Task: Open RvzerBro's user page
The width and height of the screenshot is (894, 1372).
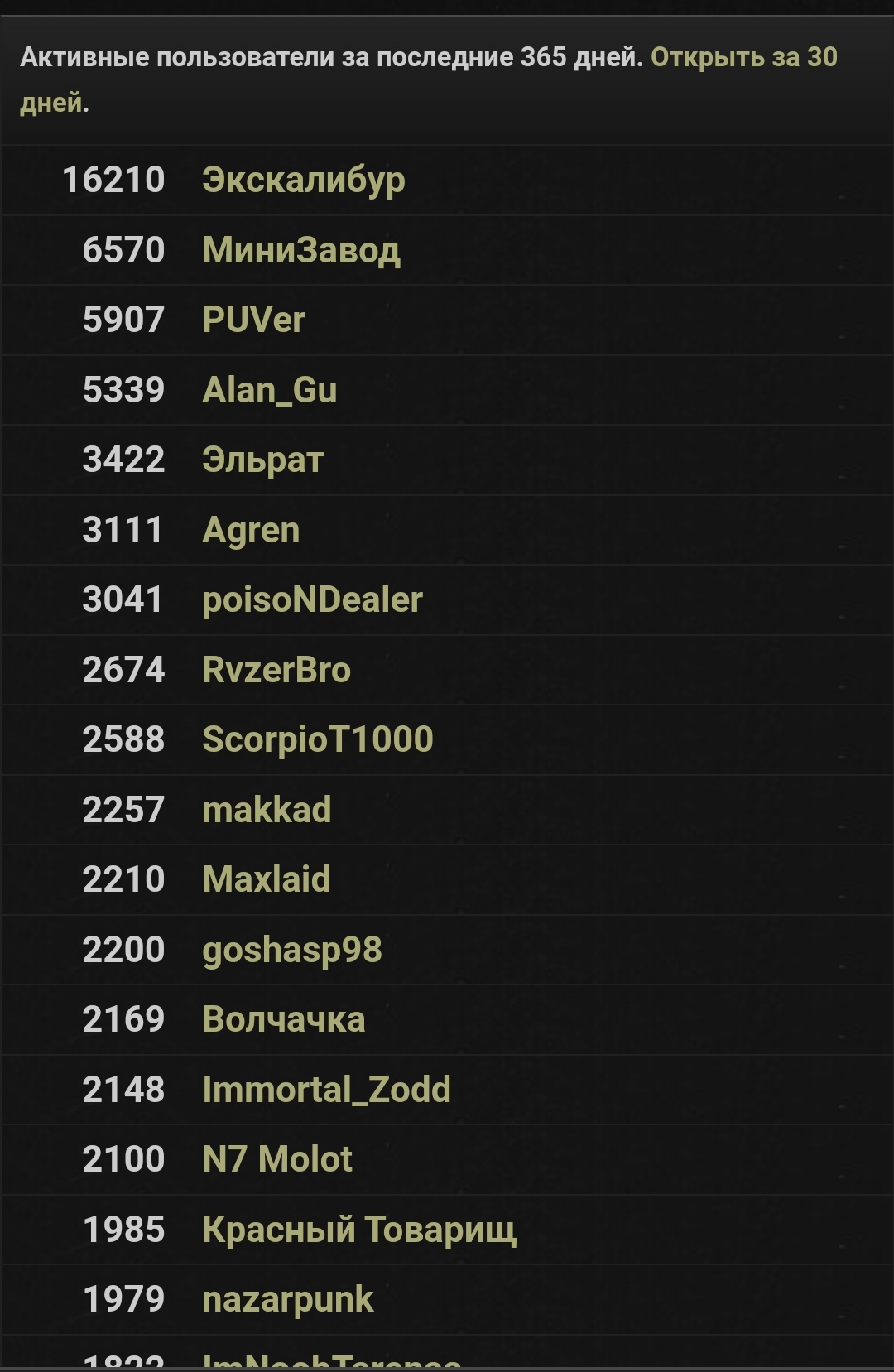Action: coord(276,670)
